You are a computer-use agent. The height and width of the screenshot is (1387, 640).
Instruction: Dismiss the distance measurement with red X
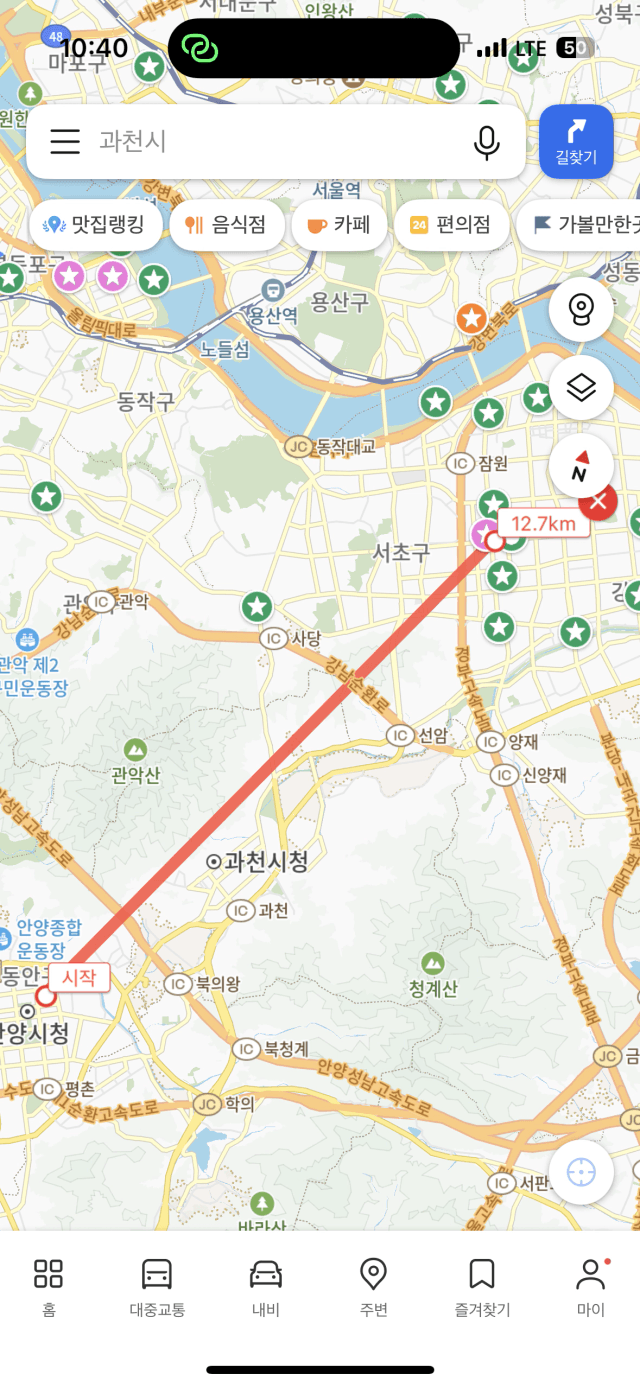(x=599, y=500)
